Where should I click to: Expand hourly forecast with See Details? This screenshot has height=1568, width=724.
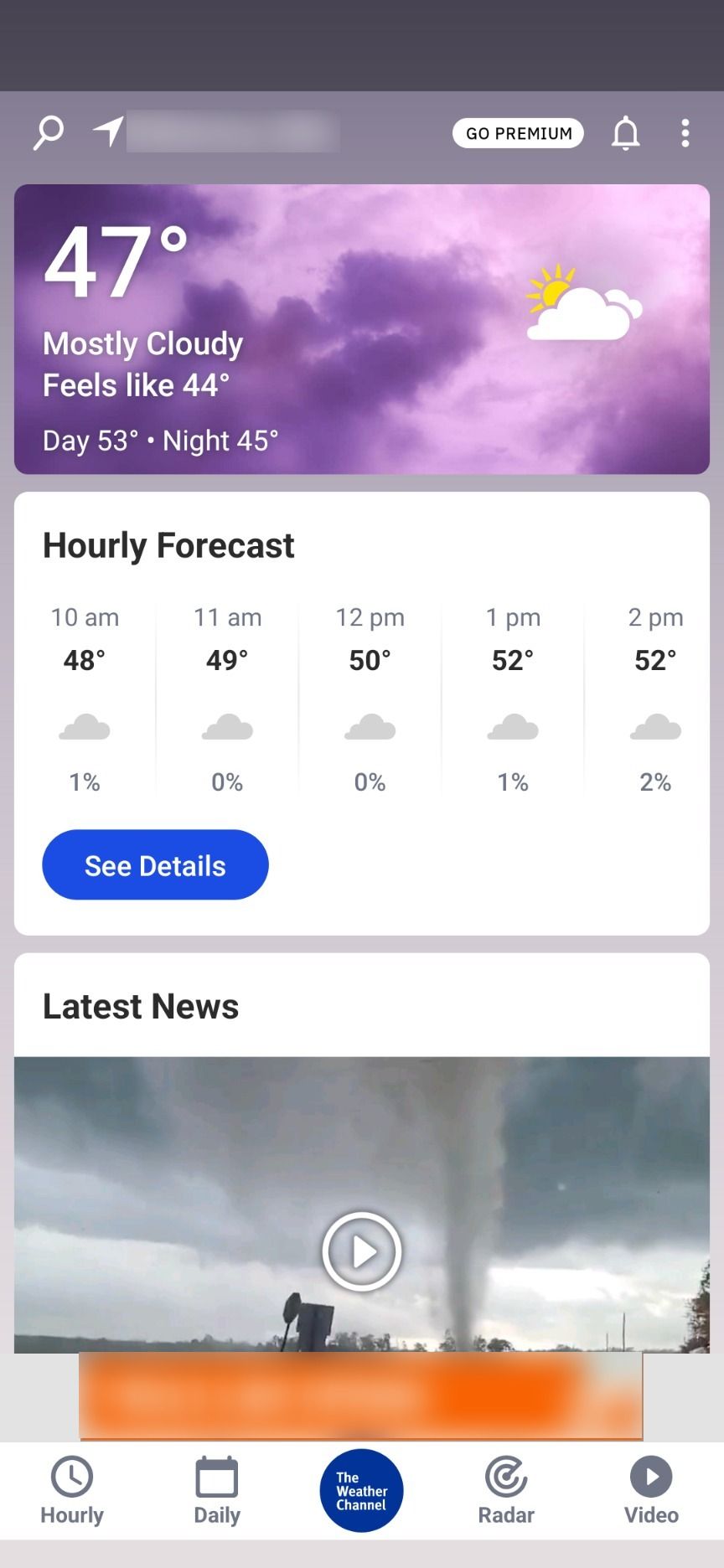[154, 864]
